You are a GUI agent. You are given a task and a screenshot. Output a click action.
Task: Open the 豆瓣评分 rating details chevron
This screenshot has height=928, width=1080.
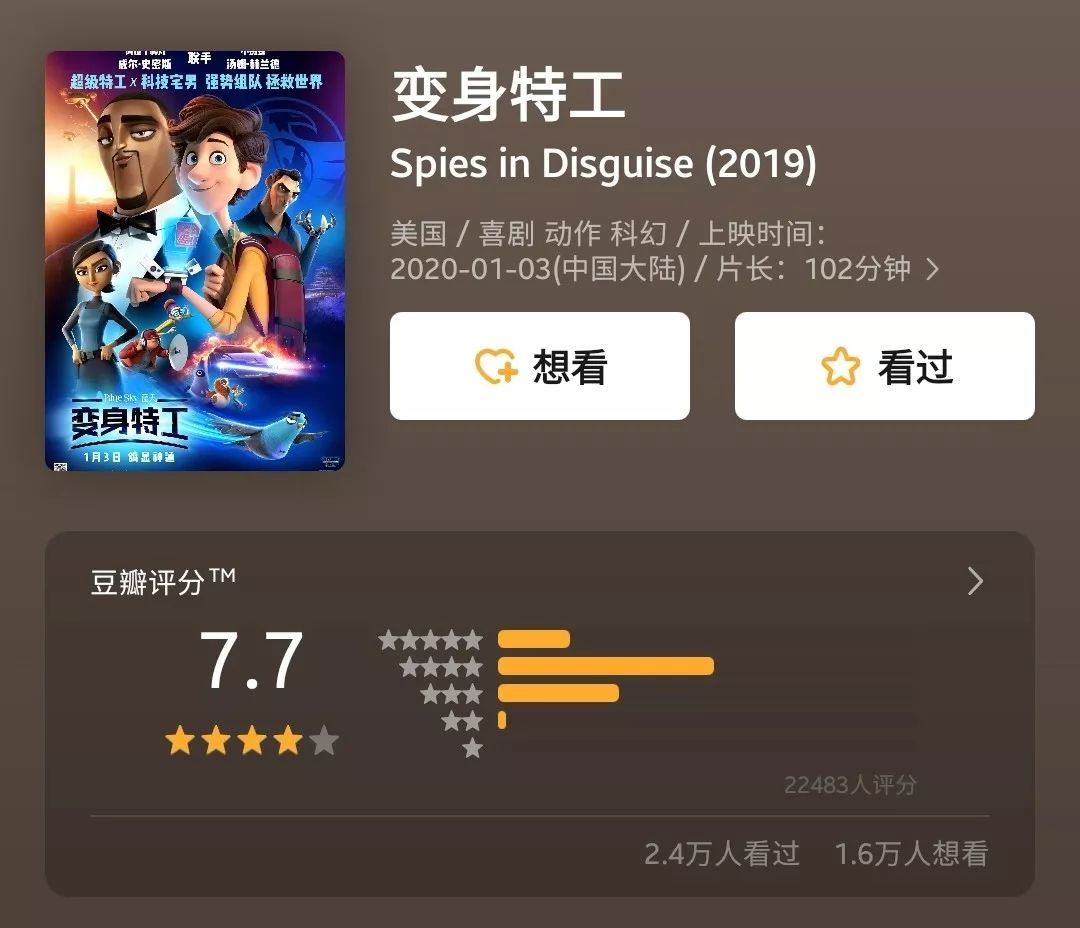click(975, 581)
